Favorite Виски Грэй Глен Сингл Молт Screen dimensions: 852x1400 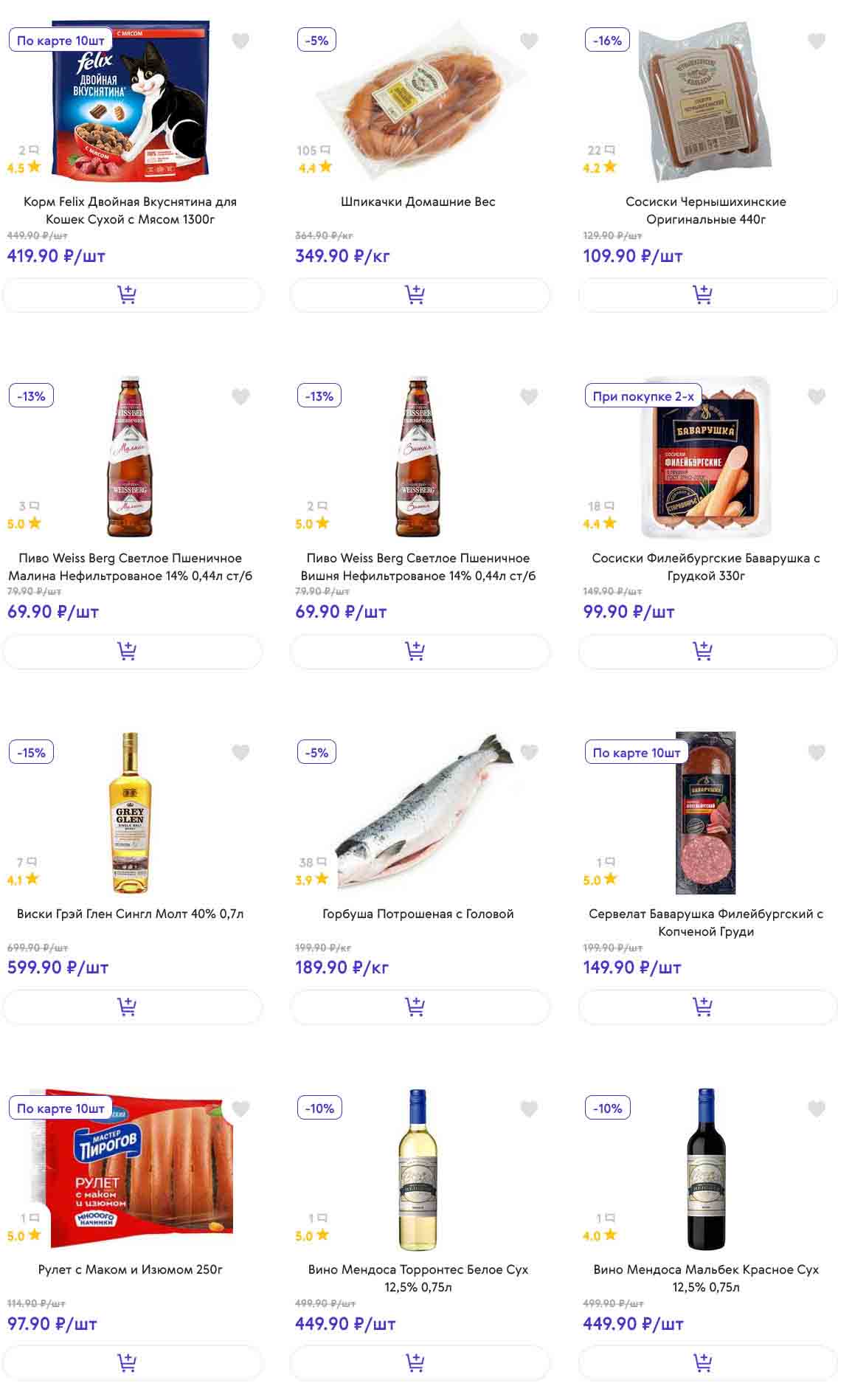[241, 753]
